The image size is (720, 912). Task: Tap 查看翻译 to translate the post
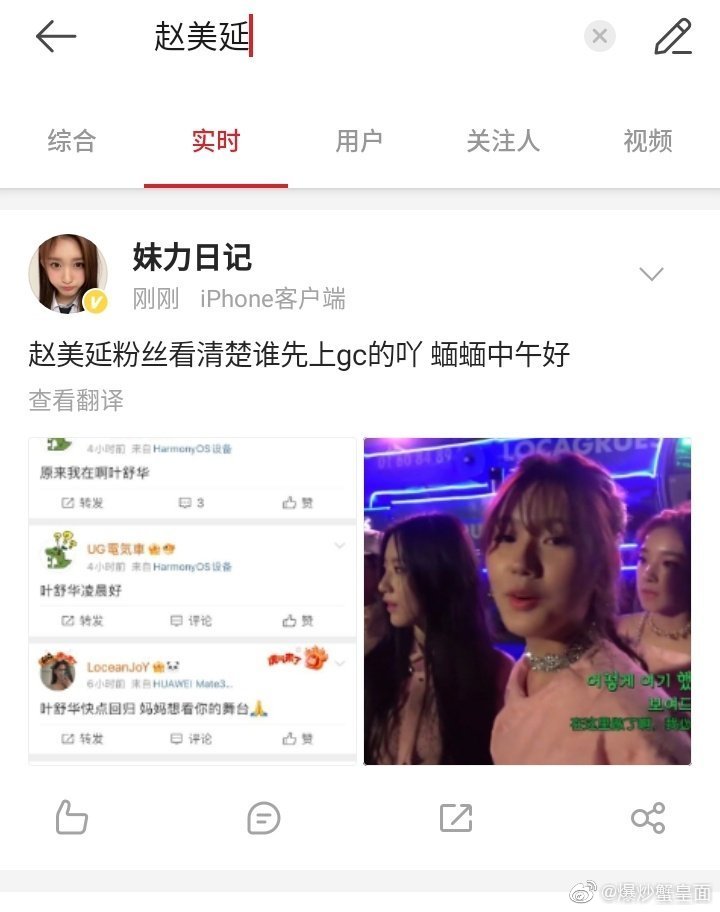(x=76, y=401)
